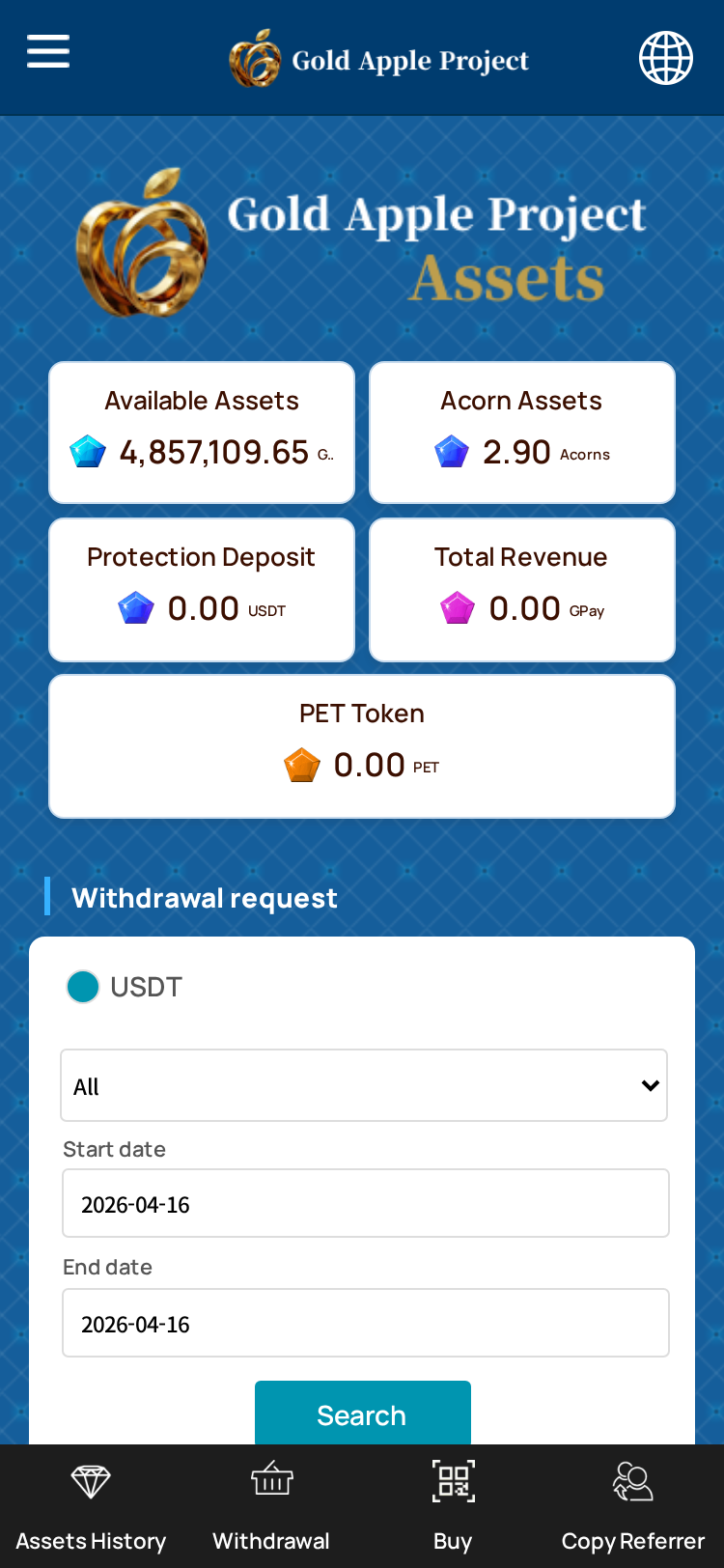The image size is (724, 1568).
Task: Open the hamburger menu
Action: [x=48, y=51]
